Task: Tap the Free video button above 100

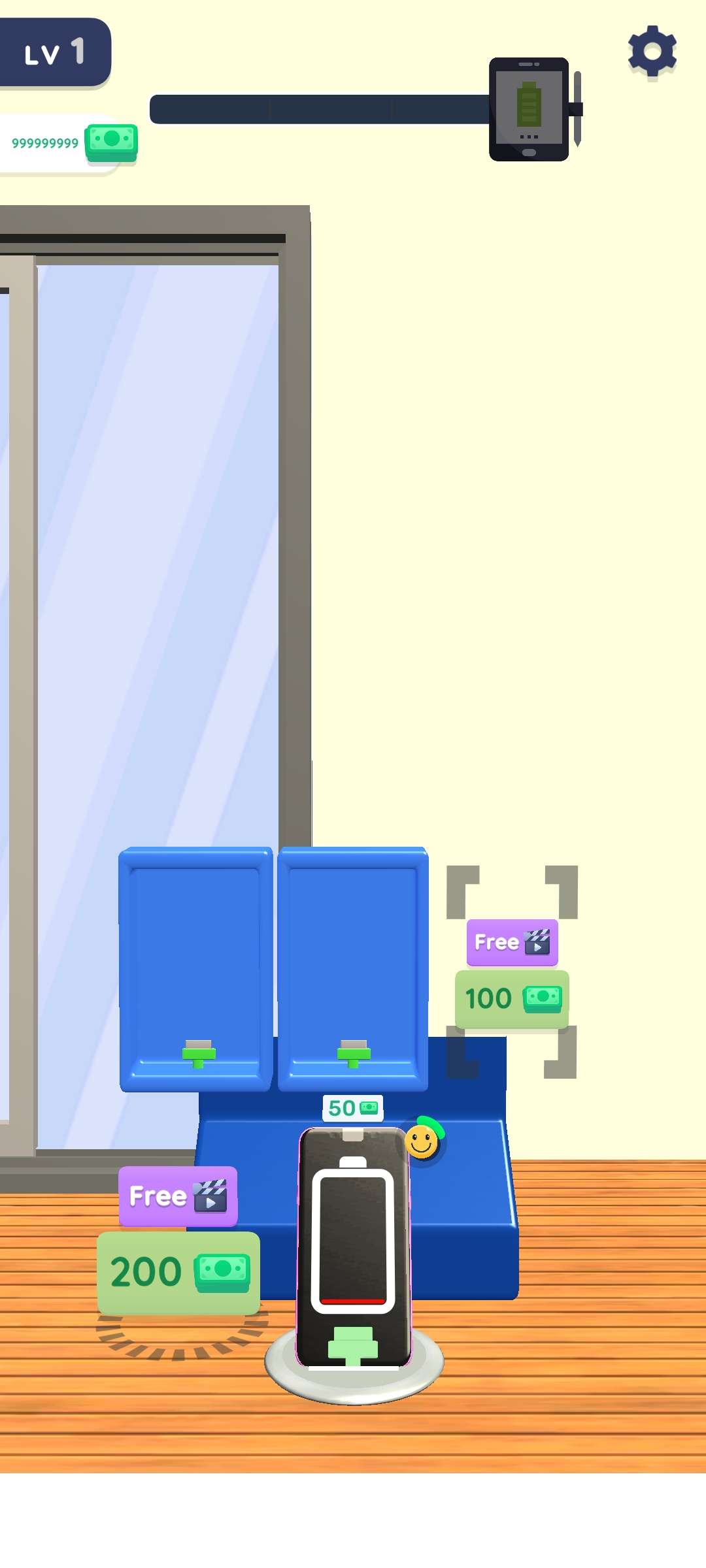Action: point(512,942)
